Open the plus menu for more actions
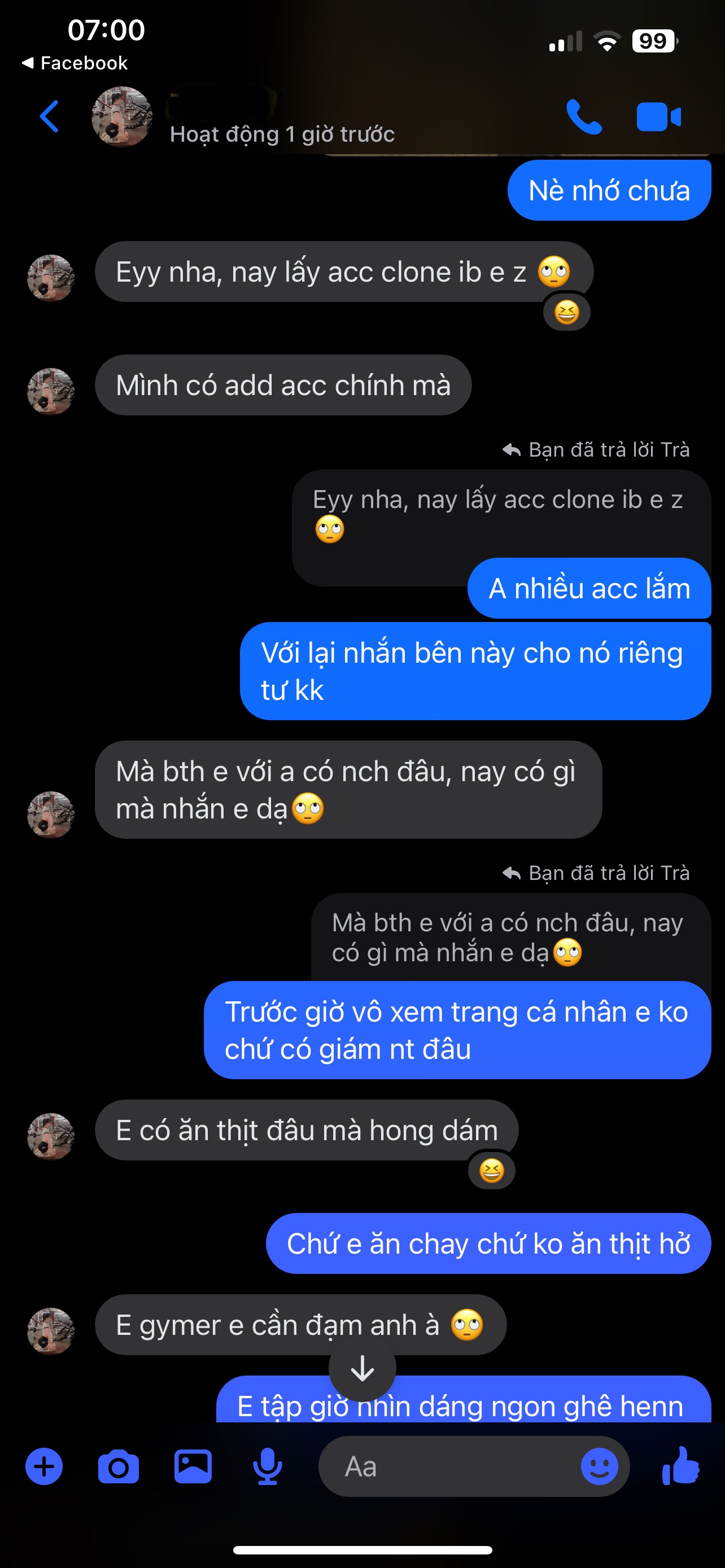This screenshot has height=1568, width=725. [44, 1466]
